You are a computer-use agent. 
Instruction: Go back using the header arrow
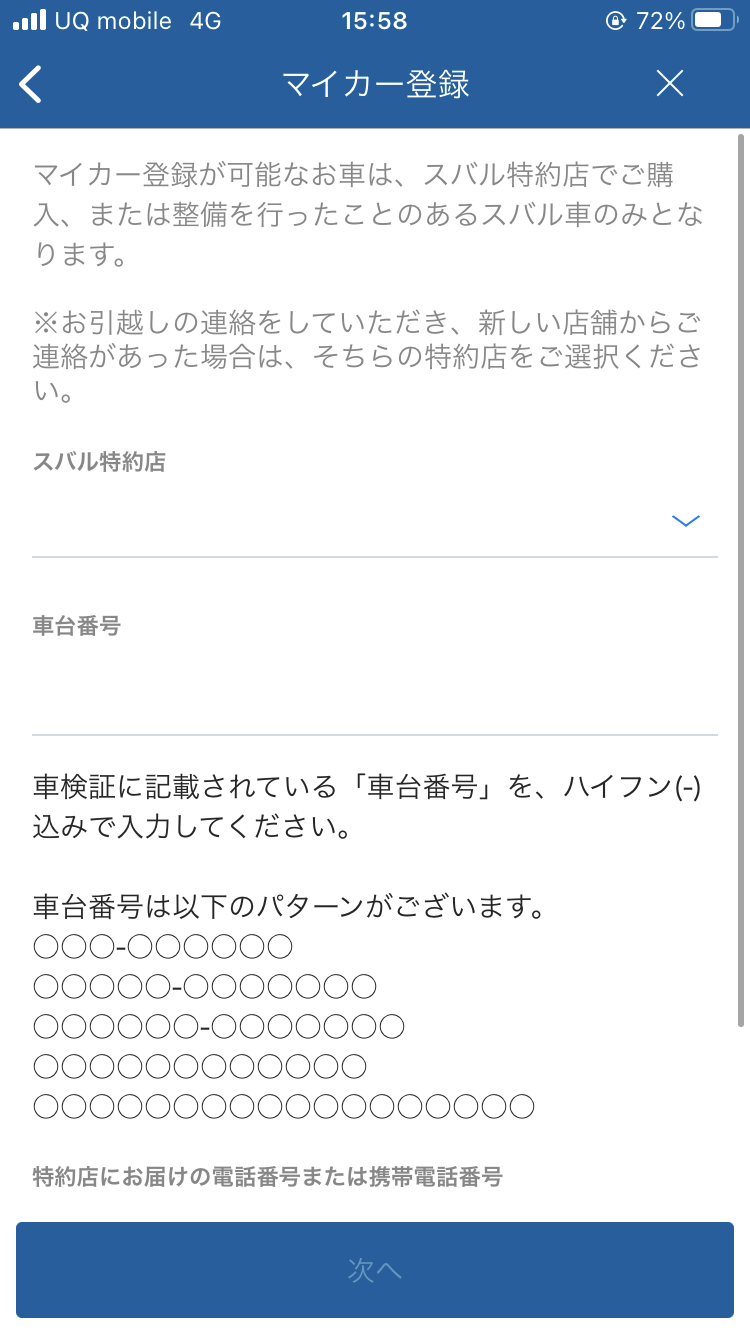click(32, 84)
